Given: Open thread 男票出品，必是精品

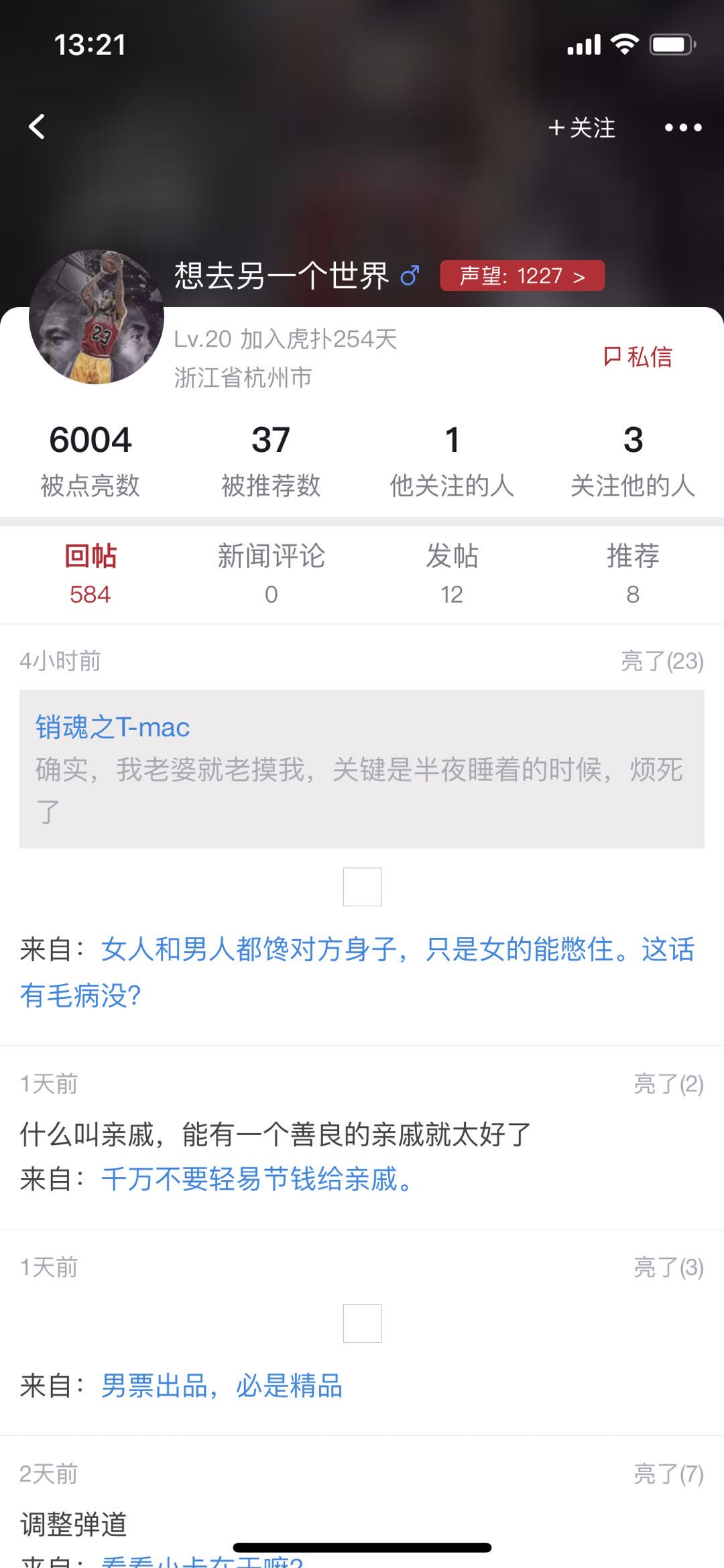Looking at the screenshot, I should (x=222, y=1386).
